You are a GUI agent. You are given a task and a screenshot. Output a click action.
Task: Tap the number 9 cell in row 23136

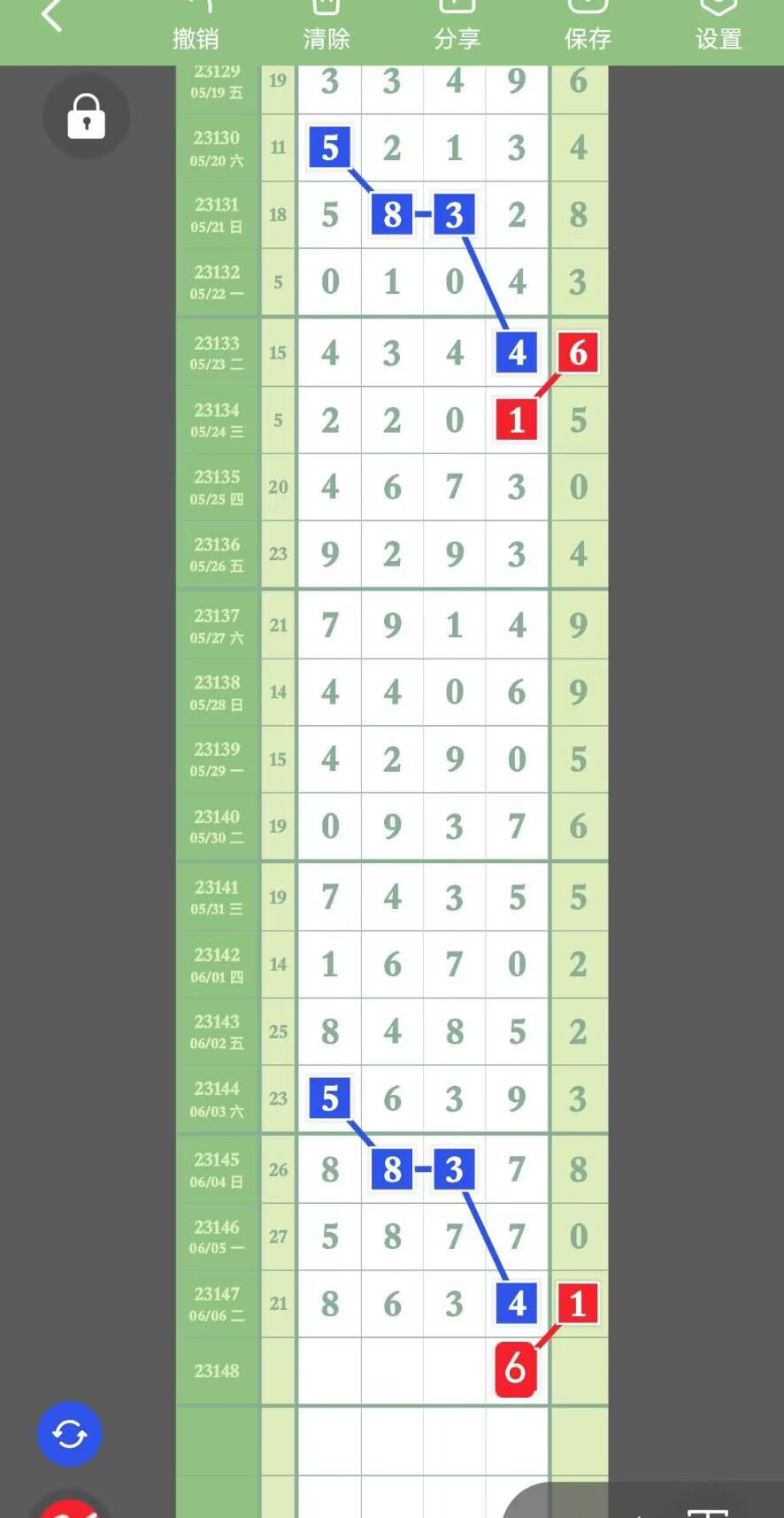click(329, 554)
